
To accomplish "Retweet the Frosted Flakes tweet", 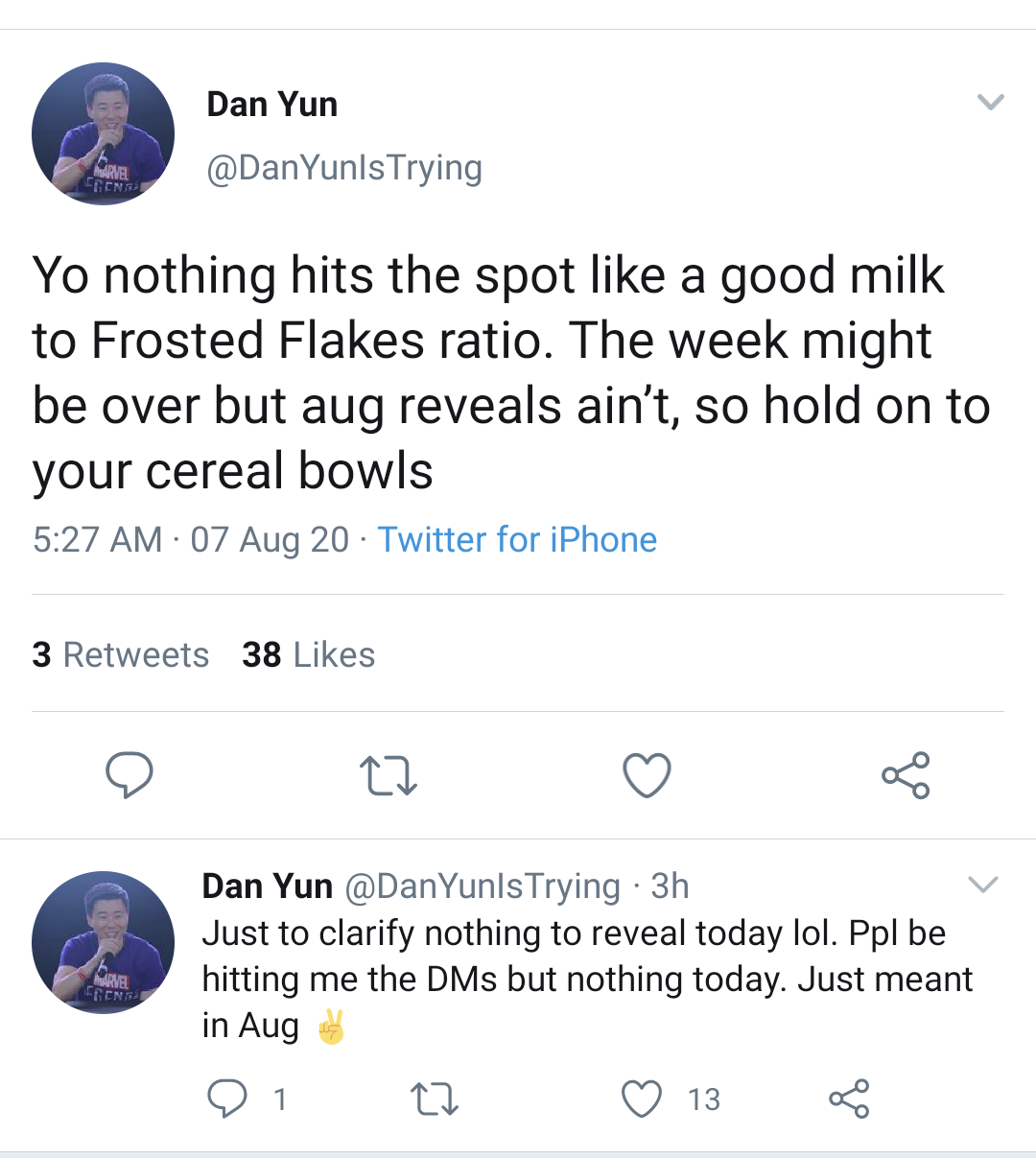I will click(x=388, y=775).
